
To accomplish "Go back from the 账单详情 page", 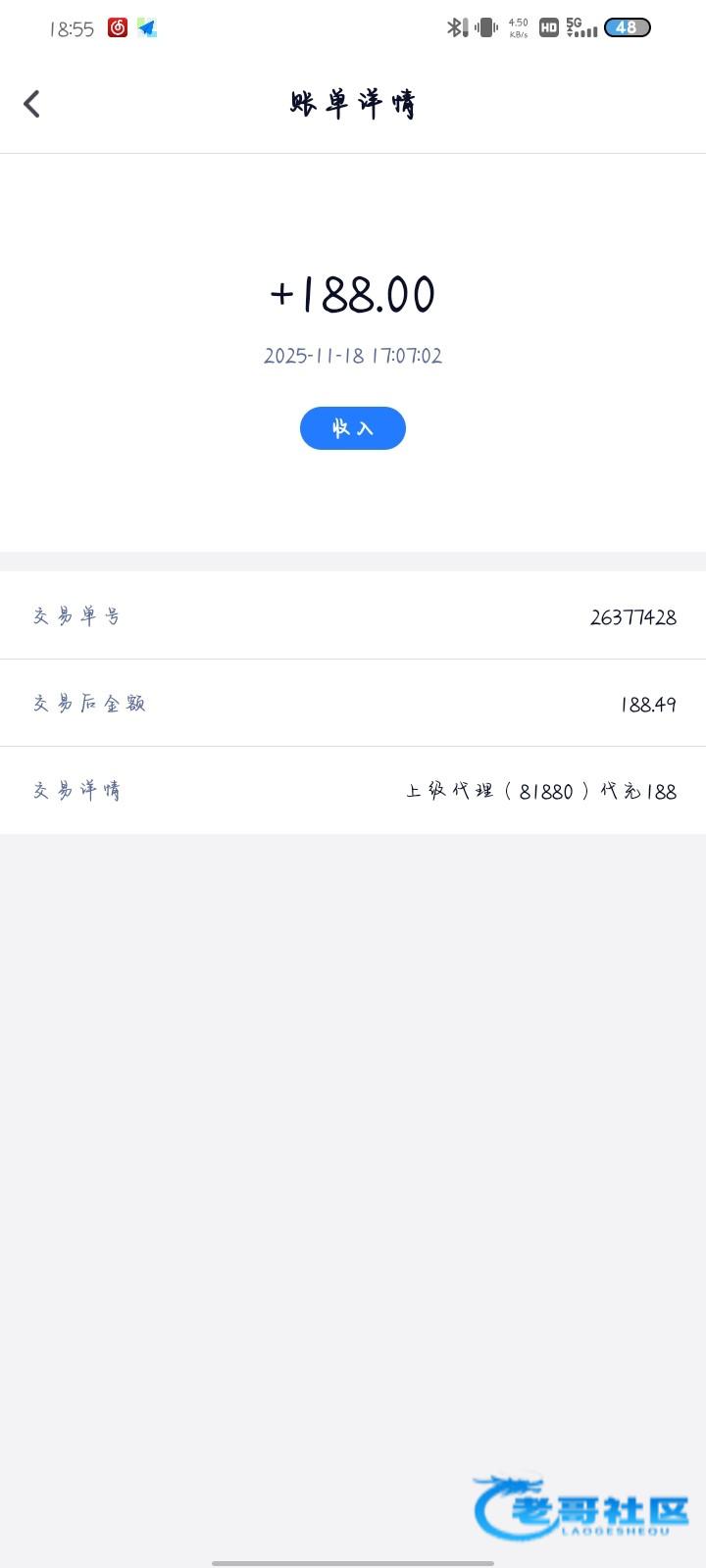I will pyautogui.click(x=32, y=104).
